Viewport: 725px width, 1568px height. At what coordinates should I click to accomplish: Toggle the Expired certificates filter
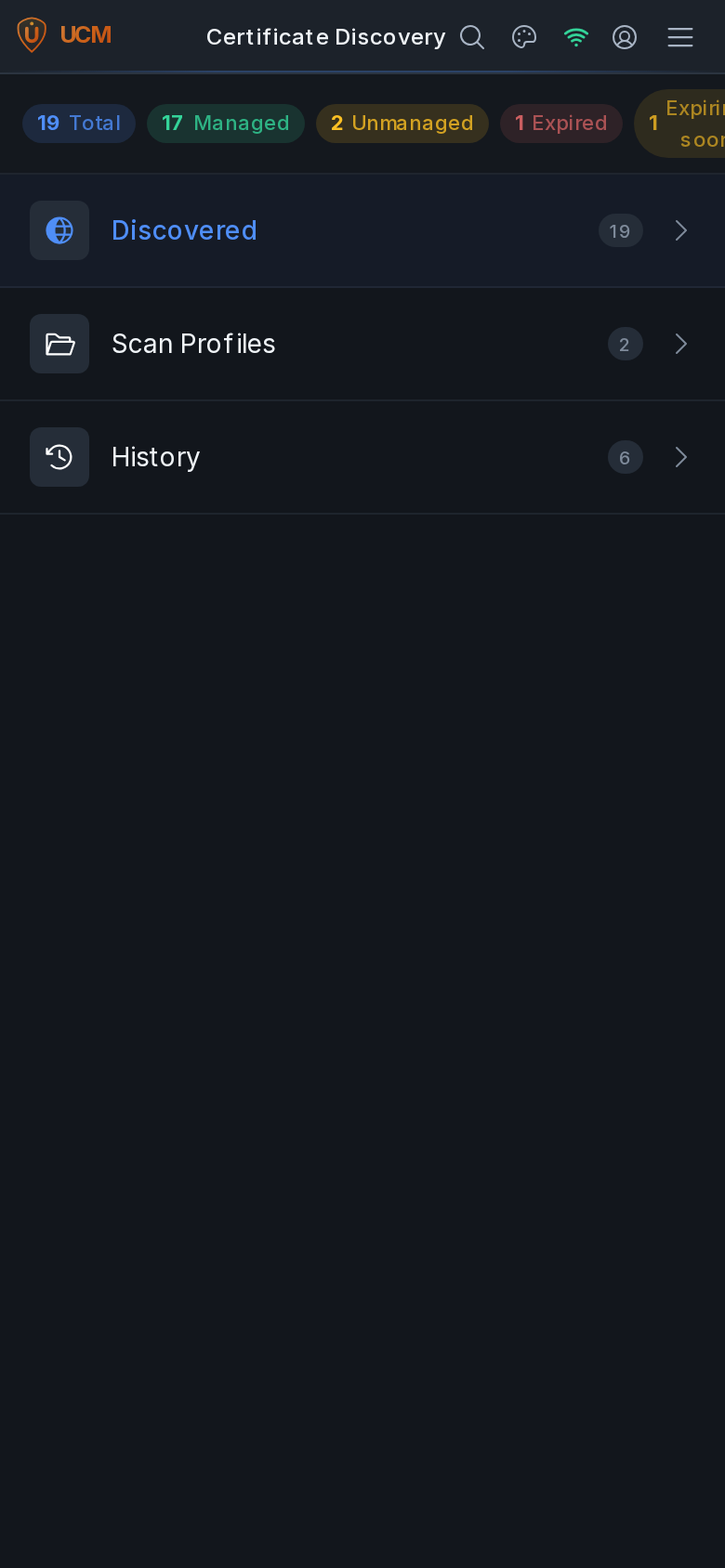(561, 124)
